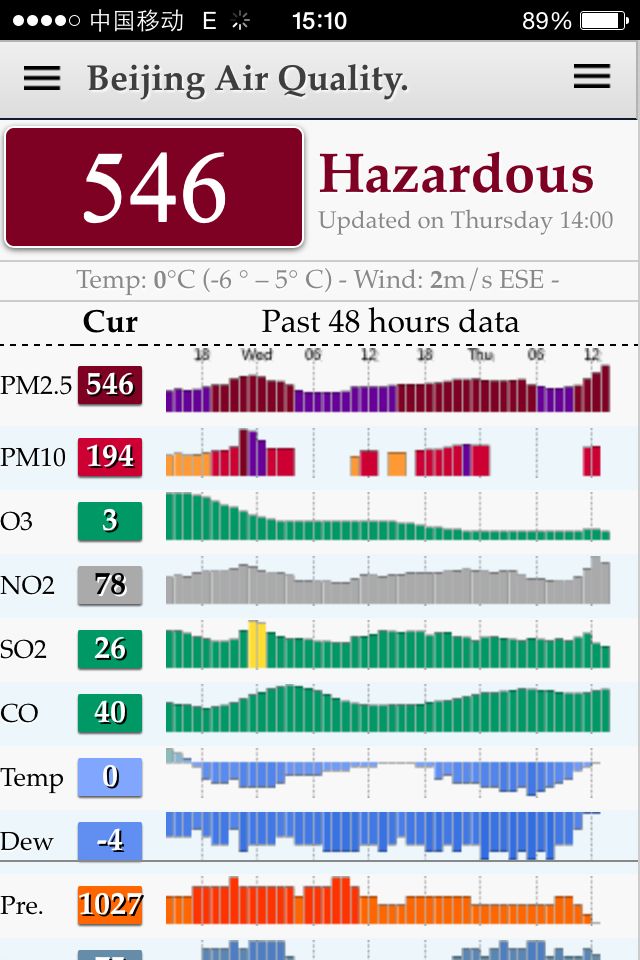Select the O3 current value 3

pyautogui.click(x=110, y=521)
